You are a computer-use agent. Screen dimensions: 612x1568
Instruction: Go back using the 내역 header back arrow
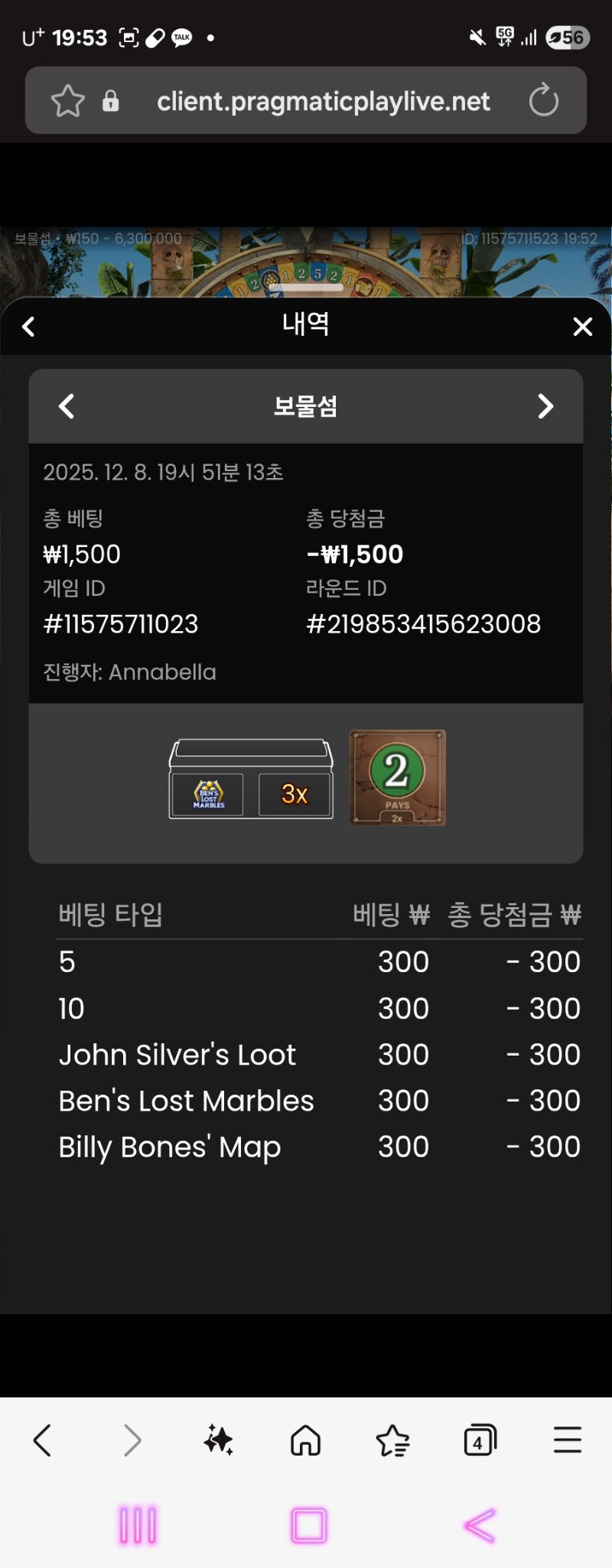click(29, 327)
